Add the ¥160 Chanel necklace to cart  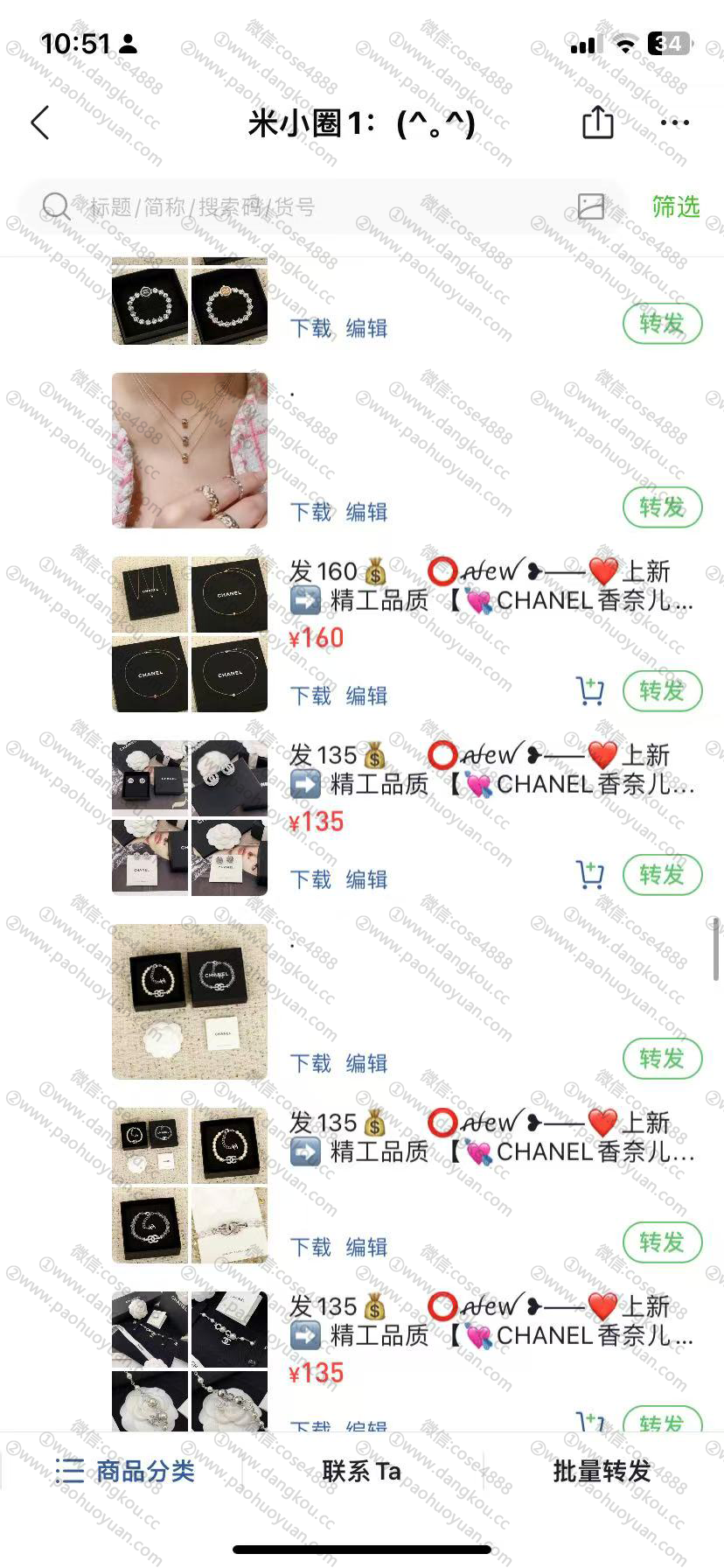(590, 691)
